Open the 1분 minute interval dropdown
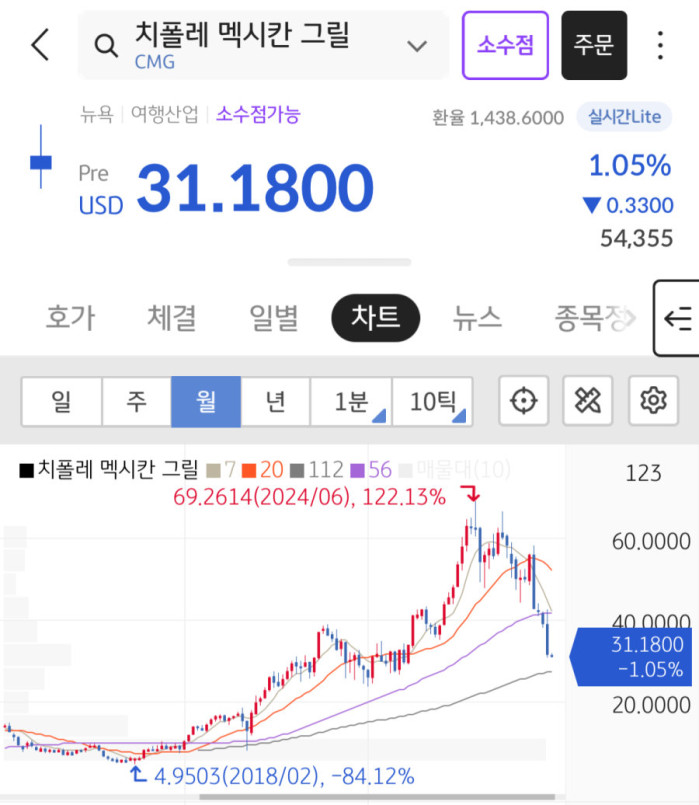The width and height of the screenshot is (699, 805). click(x=351, y=402)
